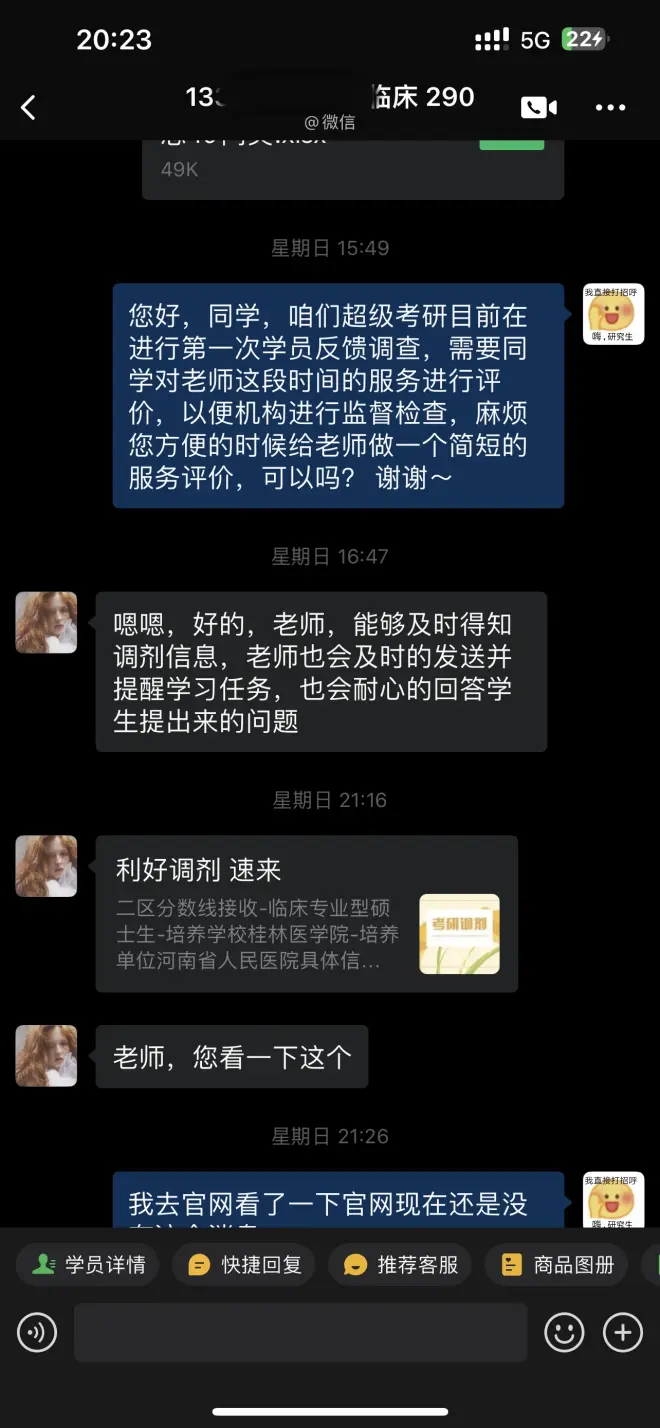The height and width of the screenshot is (1428, 660).
Task: Open the plus attachment menu
Action: coord(623,1332)
